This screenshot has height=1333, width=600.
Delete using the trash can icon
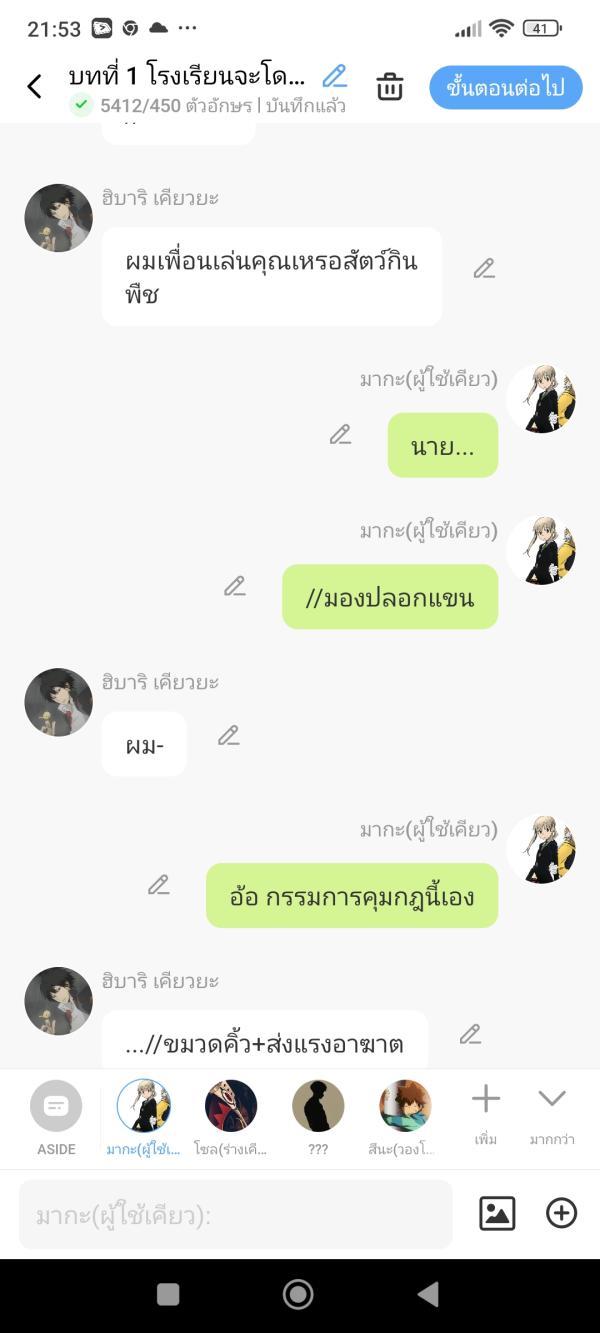pyautogui.click(x=389, y=87)
